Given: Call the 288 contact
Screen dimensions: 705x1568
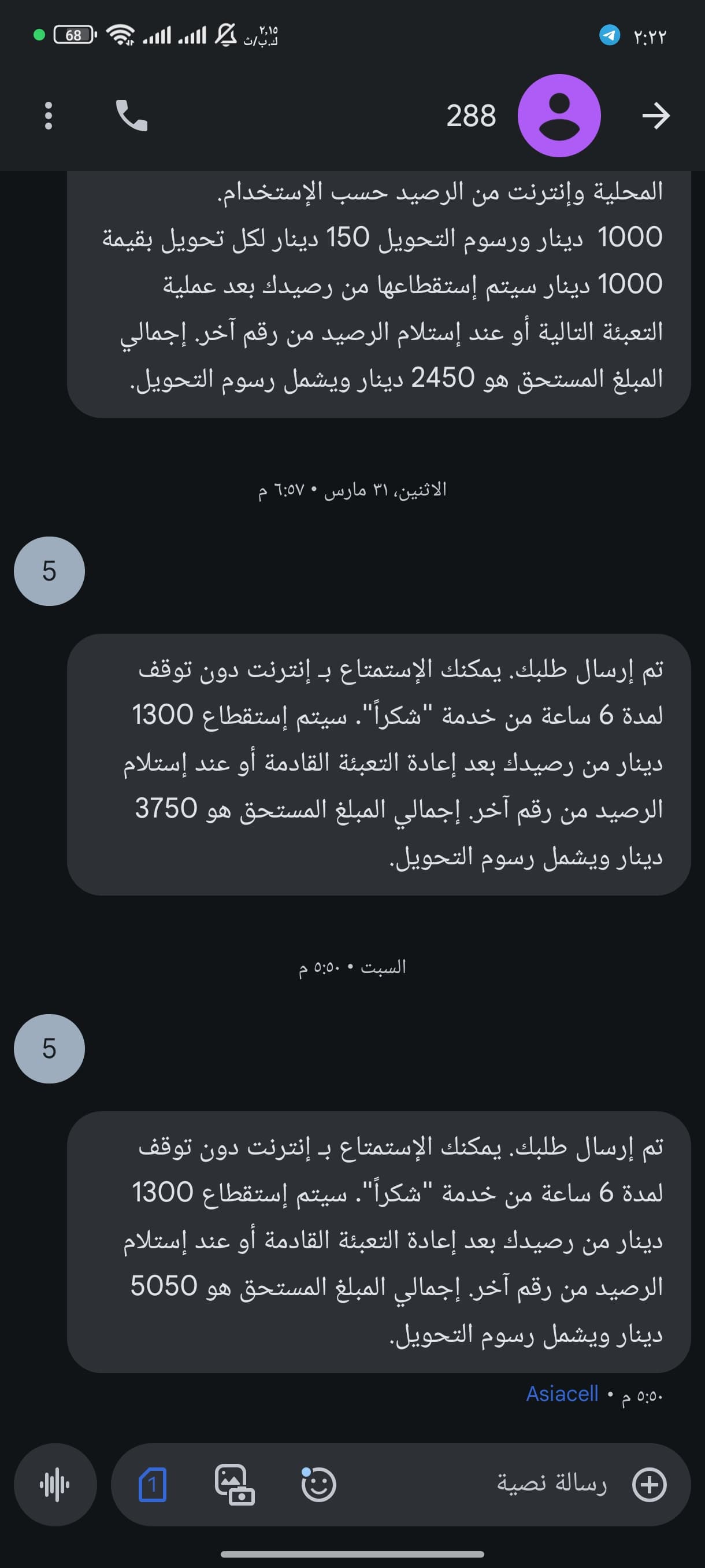Looking at the screenshot, I should (x=131, y=116).
